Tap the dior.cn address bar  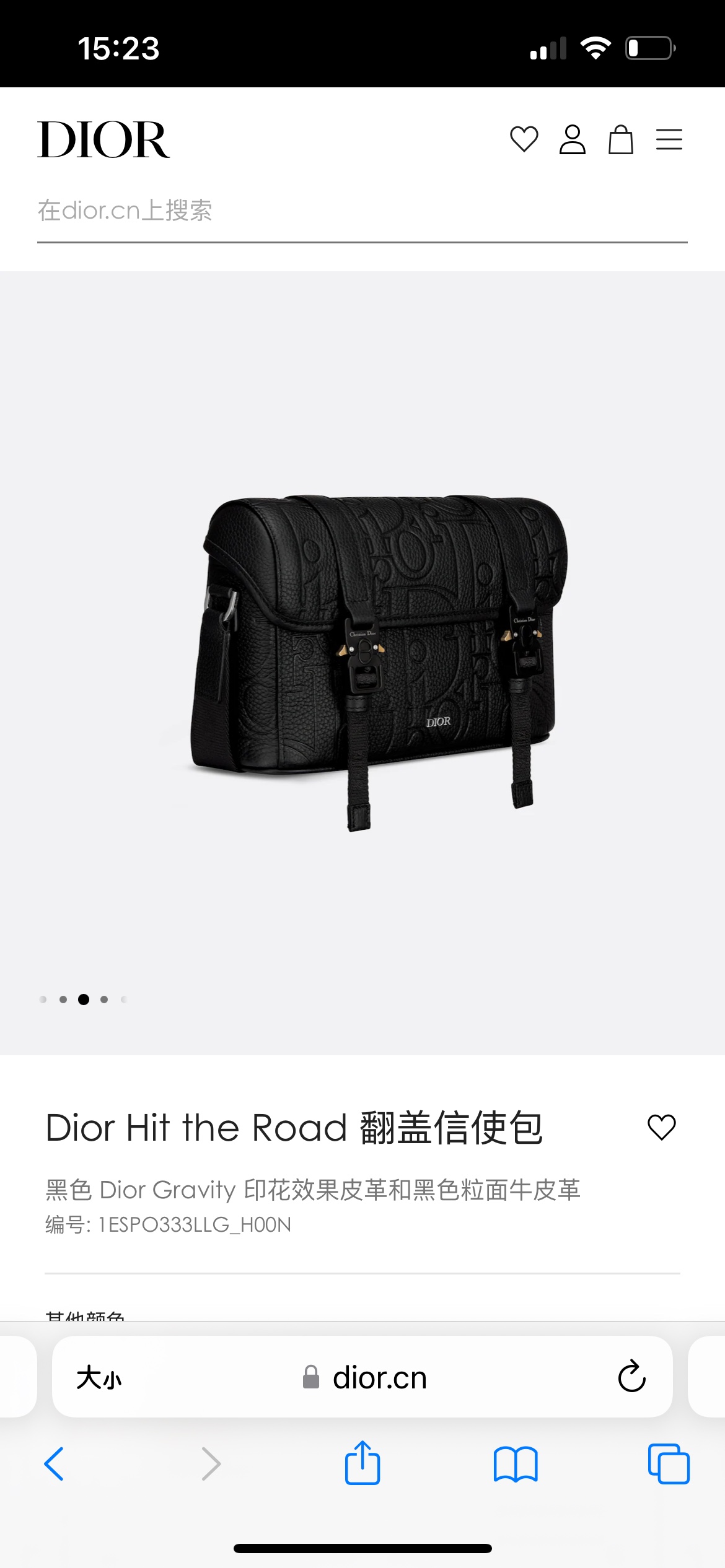[364, 1378]
